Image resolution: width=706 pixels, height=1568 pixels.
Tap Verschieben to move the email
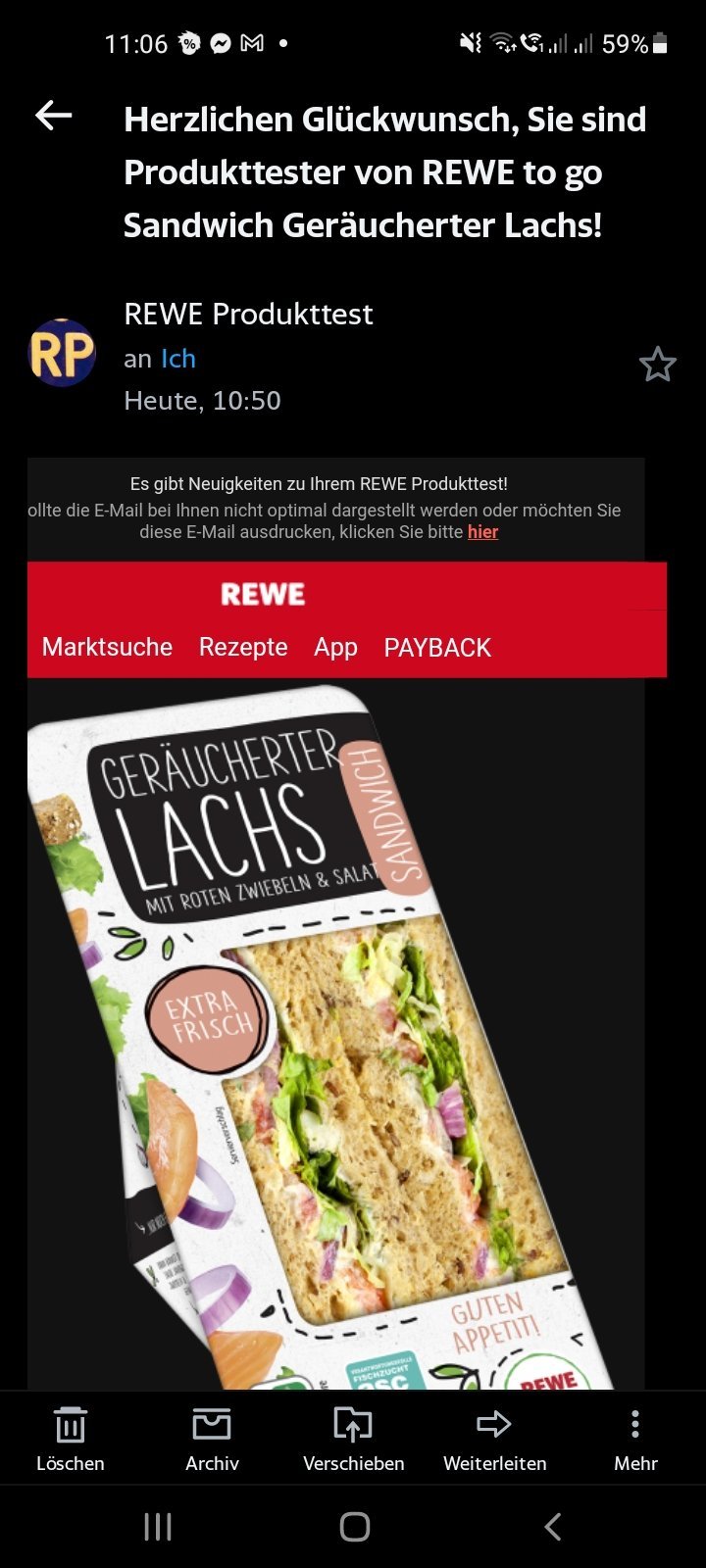[x=353, y=1438]
